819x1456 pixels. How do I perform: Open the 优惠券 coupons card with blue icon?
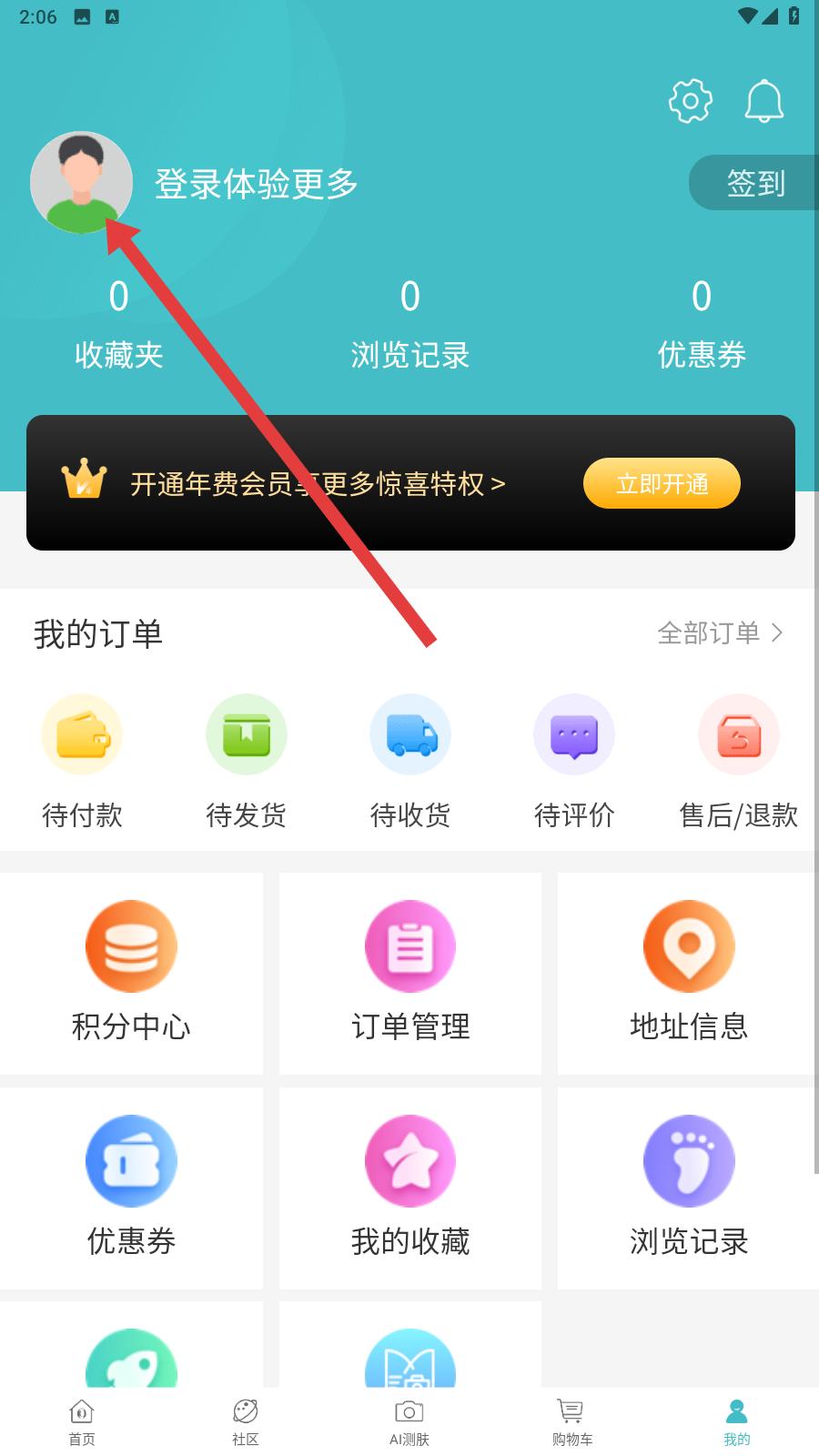(x=131, y=1188)
